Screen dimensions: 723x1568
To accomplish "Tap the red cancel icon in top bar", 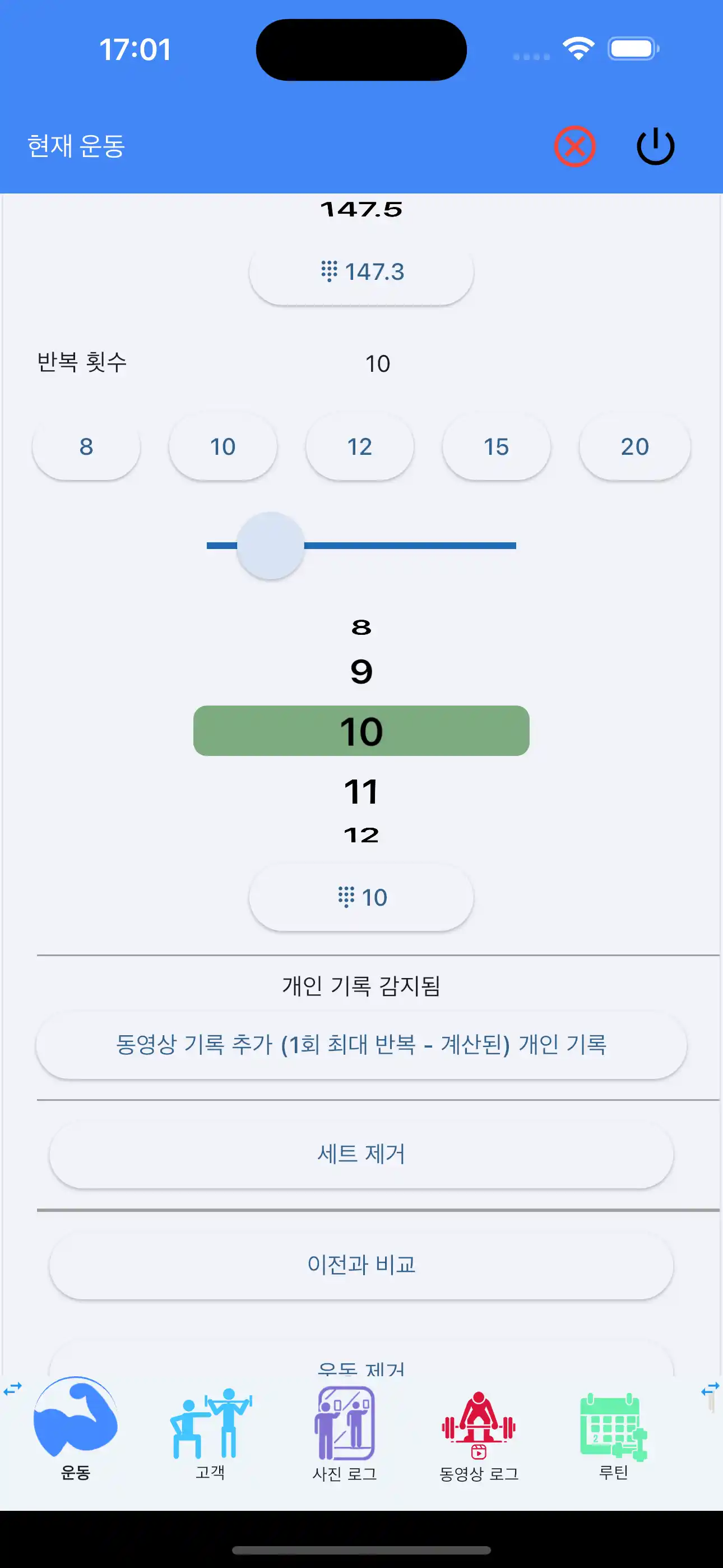I will [x=574, y=145].
